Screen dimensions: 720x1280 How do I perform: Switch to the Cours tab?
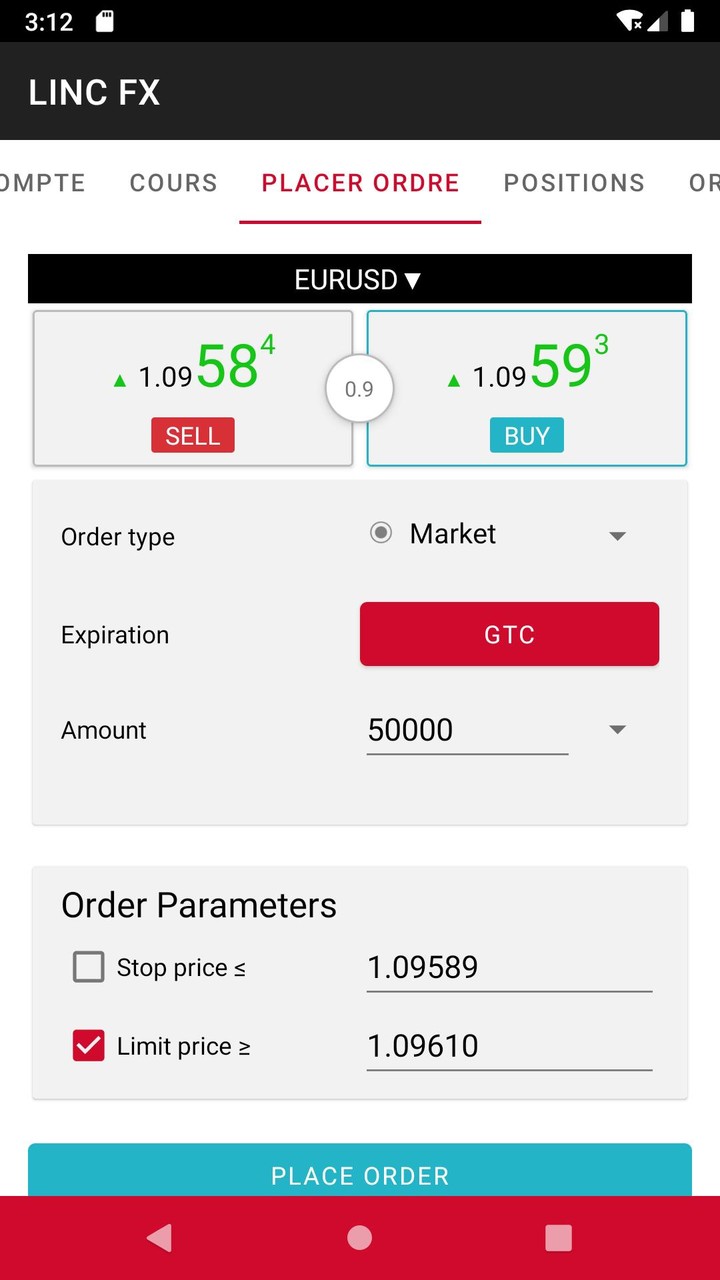tap(173, 183)
